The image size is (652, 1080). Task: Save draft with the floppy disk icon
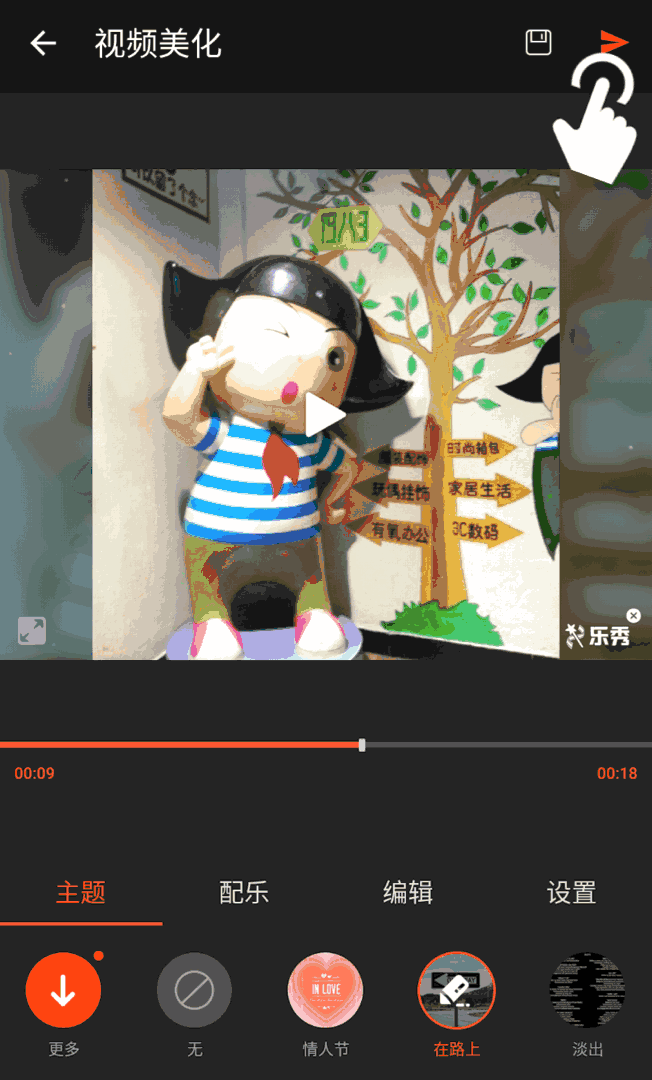click(538, 43)
